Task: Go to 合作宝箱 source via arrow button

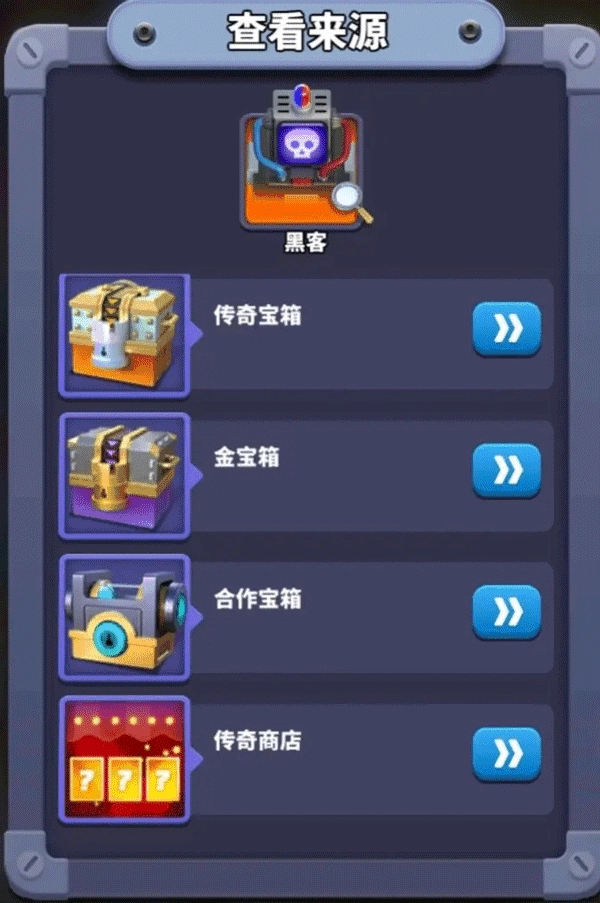Action: (x=506, y=612)
